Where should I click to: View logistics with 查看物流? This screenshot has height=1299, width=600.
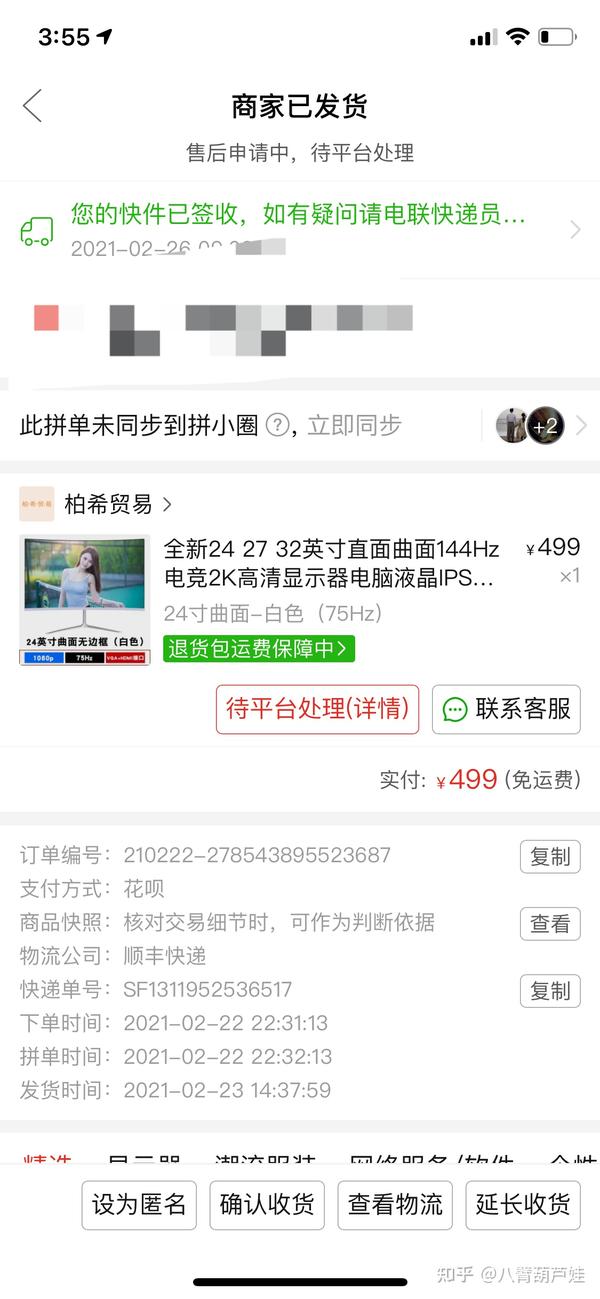click(x=395, y=1205)
